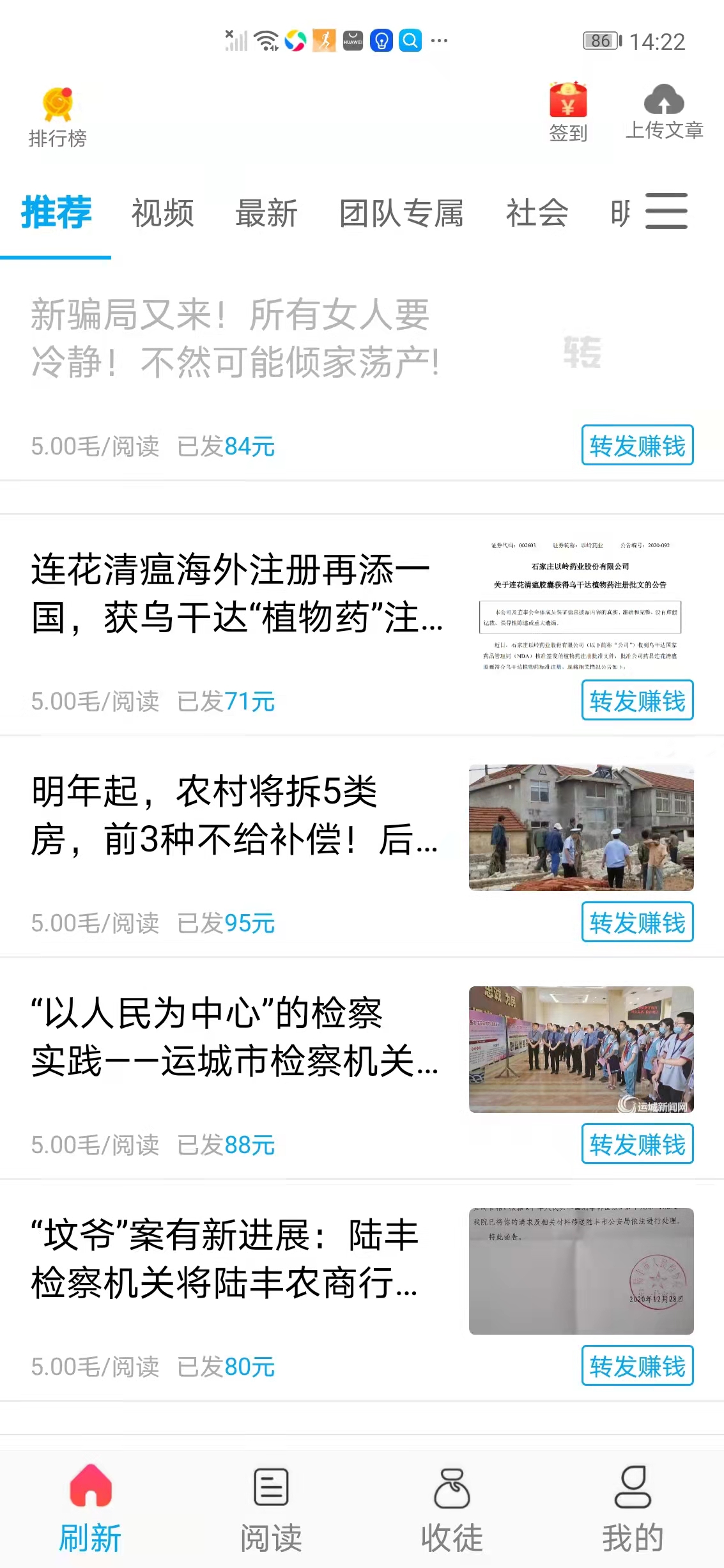This screenshot has width=724, height=1568.
Task: Open the 农村将拆5类房 article
Action: [235, 816]
